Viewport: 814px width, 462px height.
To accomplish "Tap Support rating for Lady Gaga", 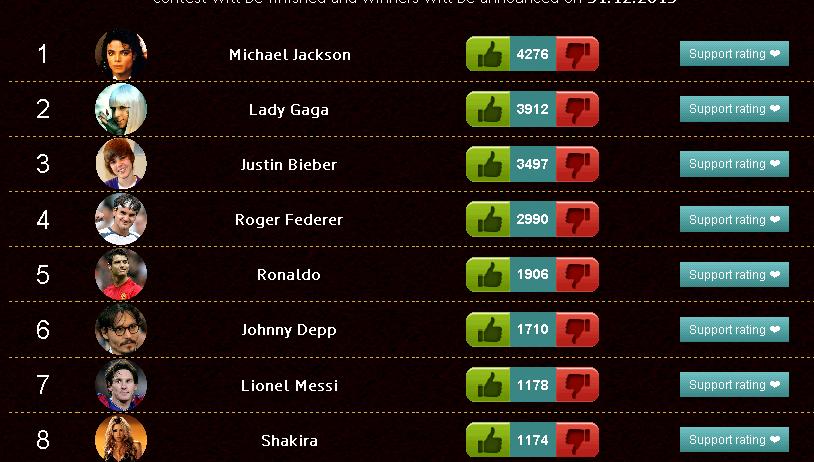I will click(734, 109).
